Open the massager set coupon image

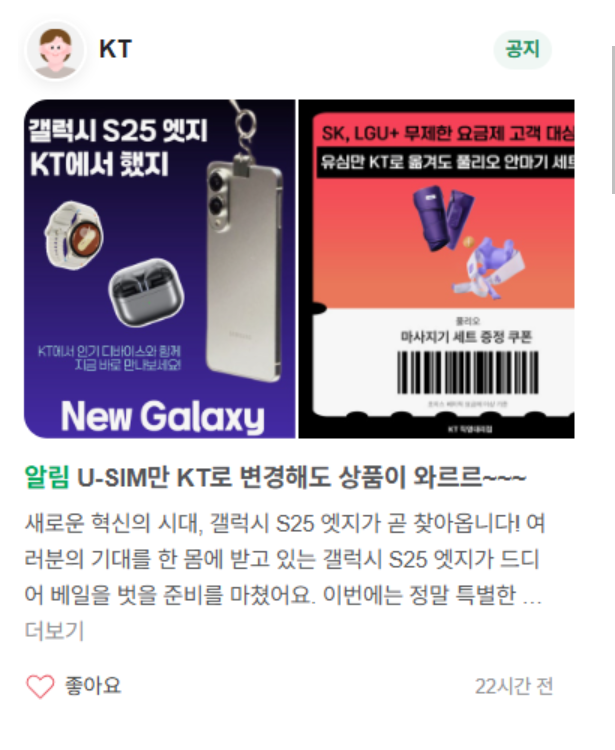coord(437,268)
